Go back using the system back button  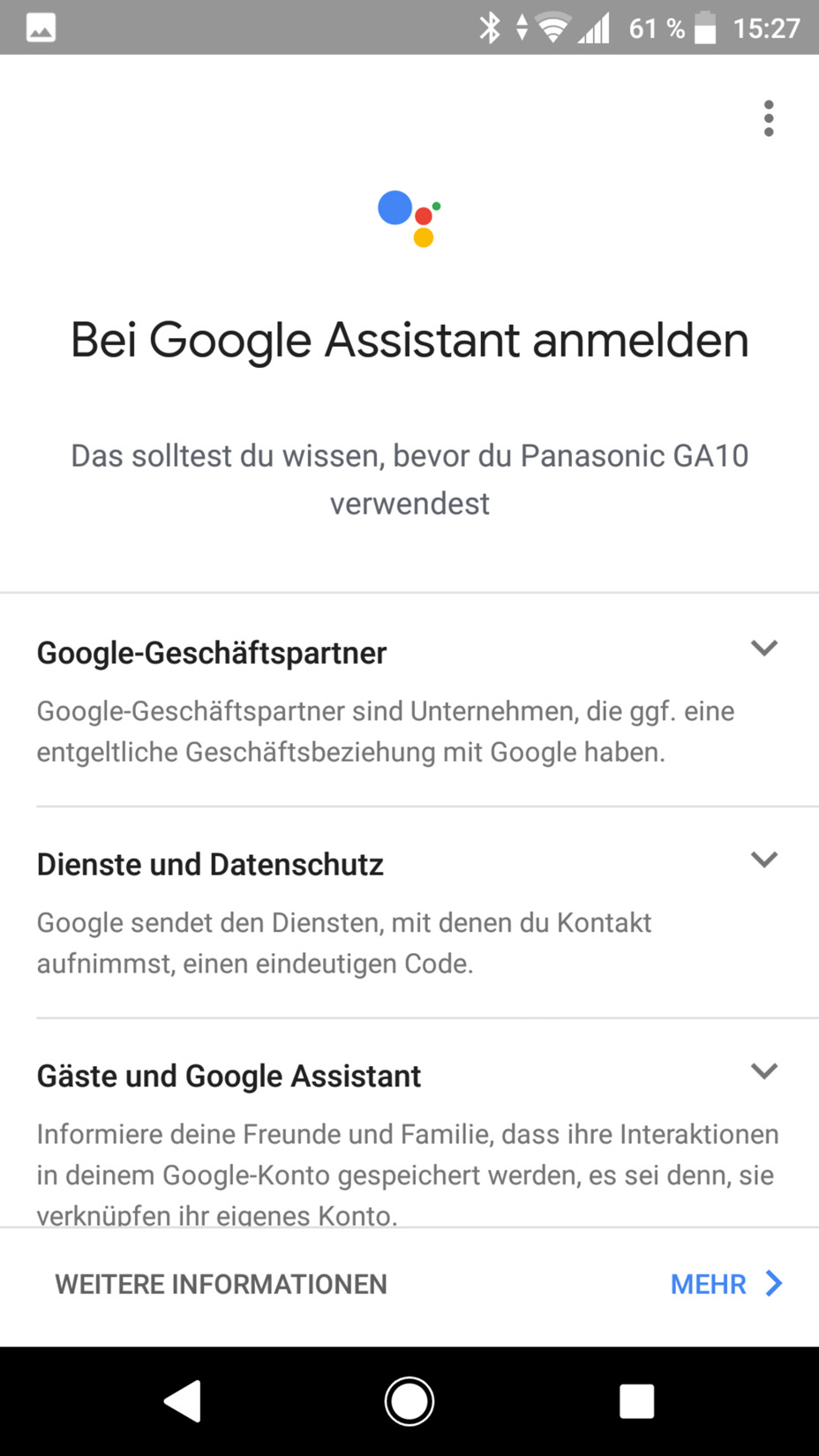coord(183,1400)
